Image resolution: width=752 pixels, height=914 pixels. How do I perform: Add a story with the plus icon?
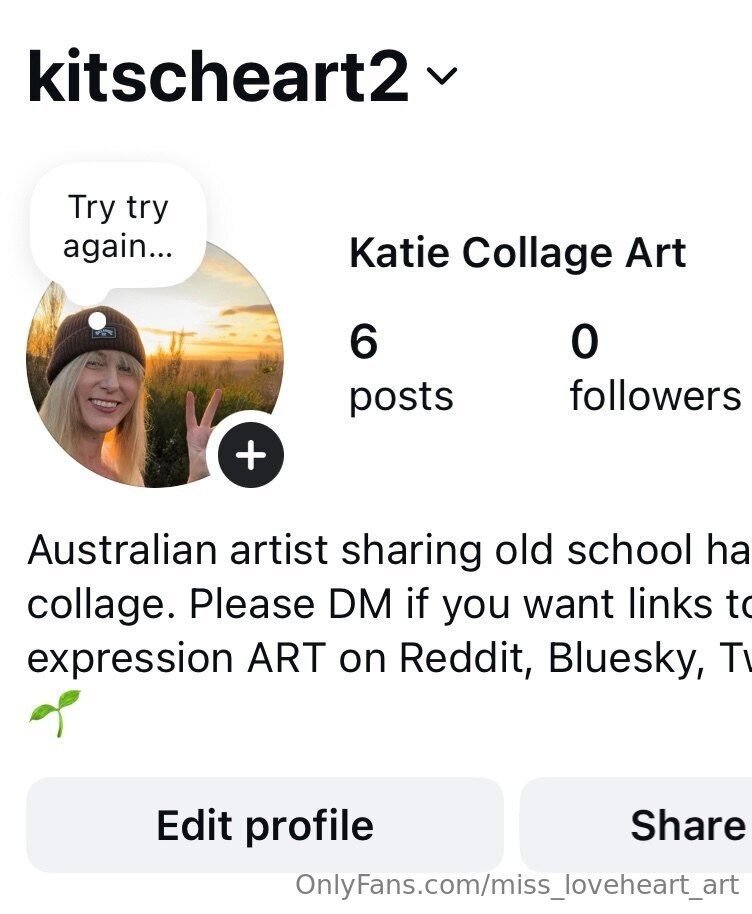[251, 456]
